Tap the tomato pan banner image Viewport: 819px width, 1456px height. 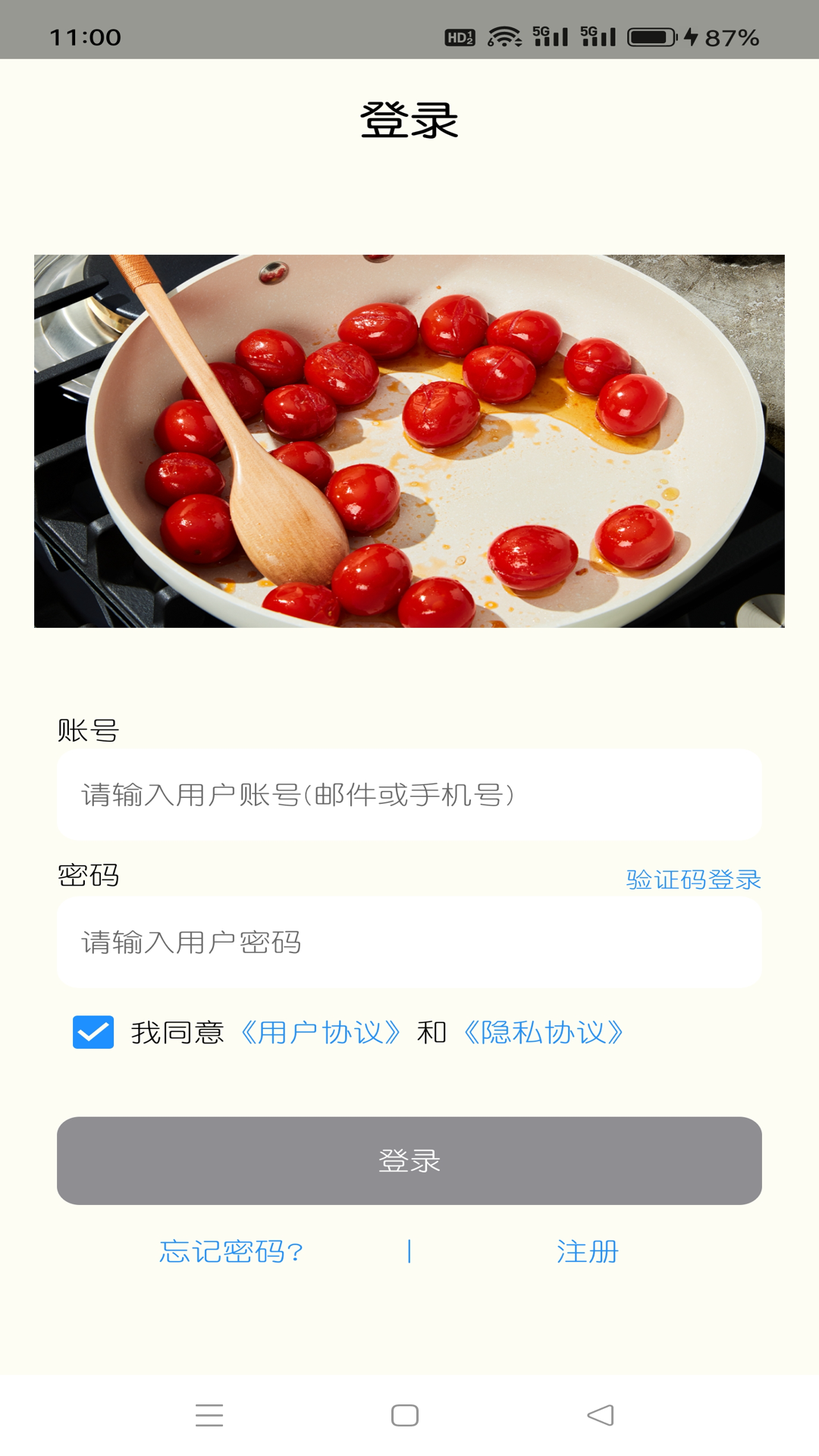pyautogui.click(x=409, y=440)
